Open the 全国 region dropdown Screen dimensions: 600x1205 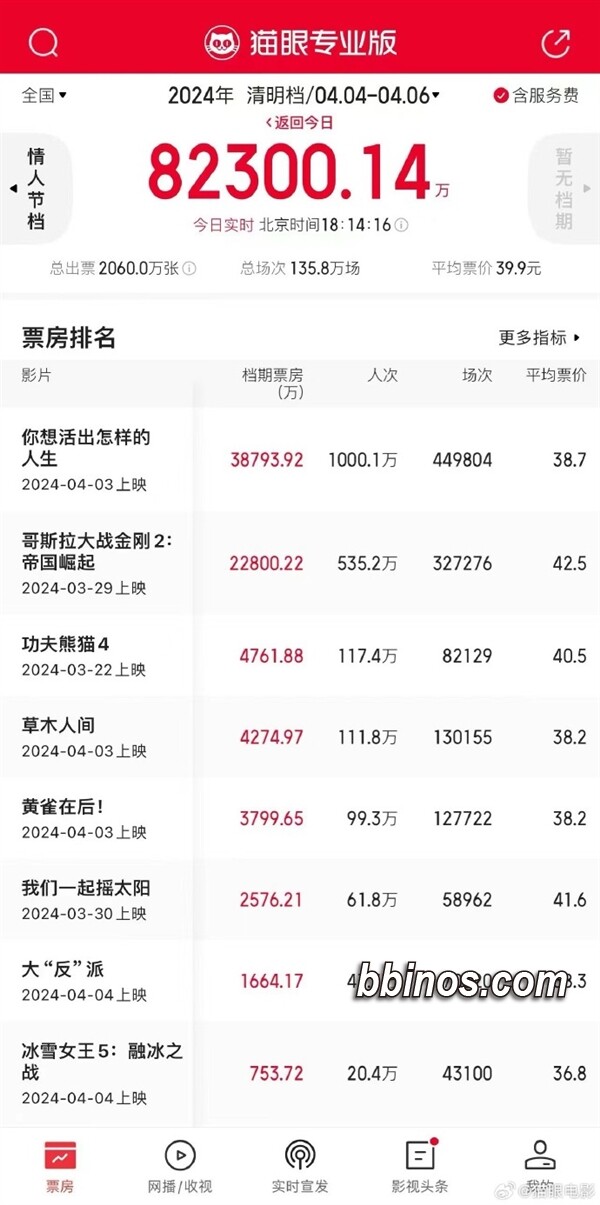44,96
